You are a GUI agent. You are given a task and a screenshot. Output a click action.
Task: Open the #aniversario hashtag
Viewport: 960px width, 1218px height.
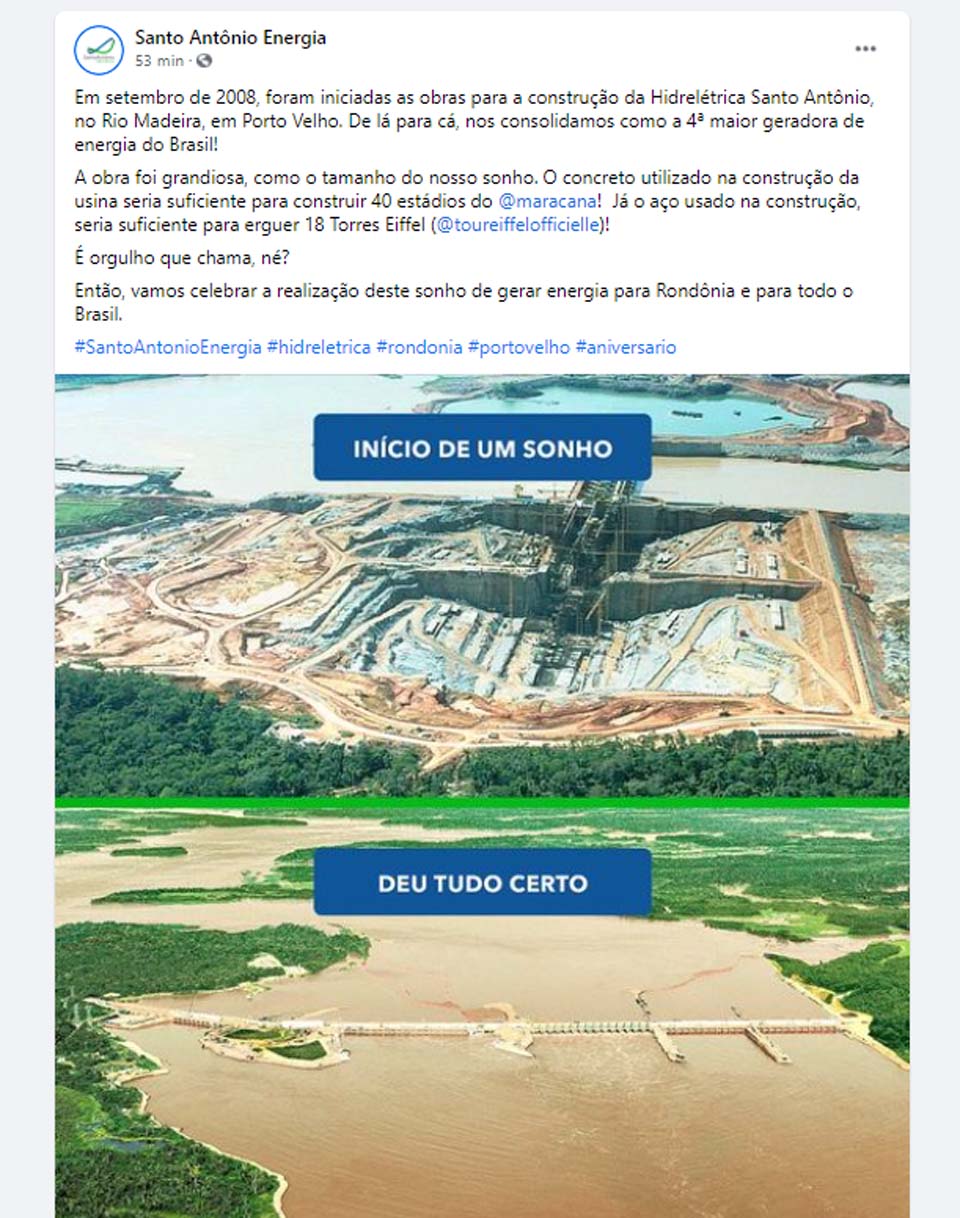[626, 347]
